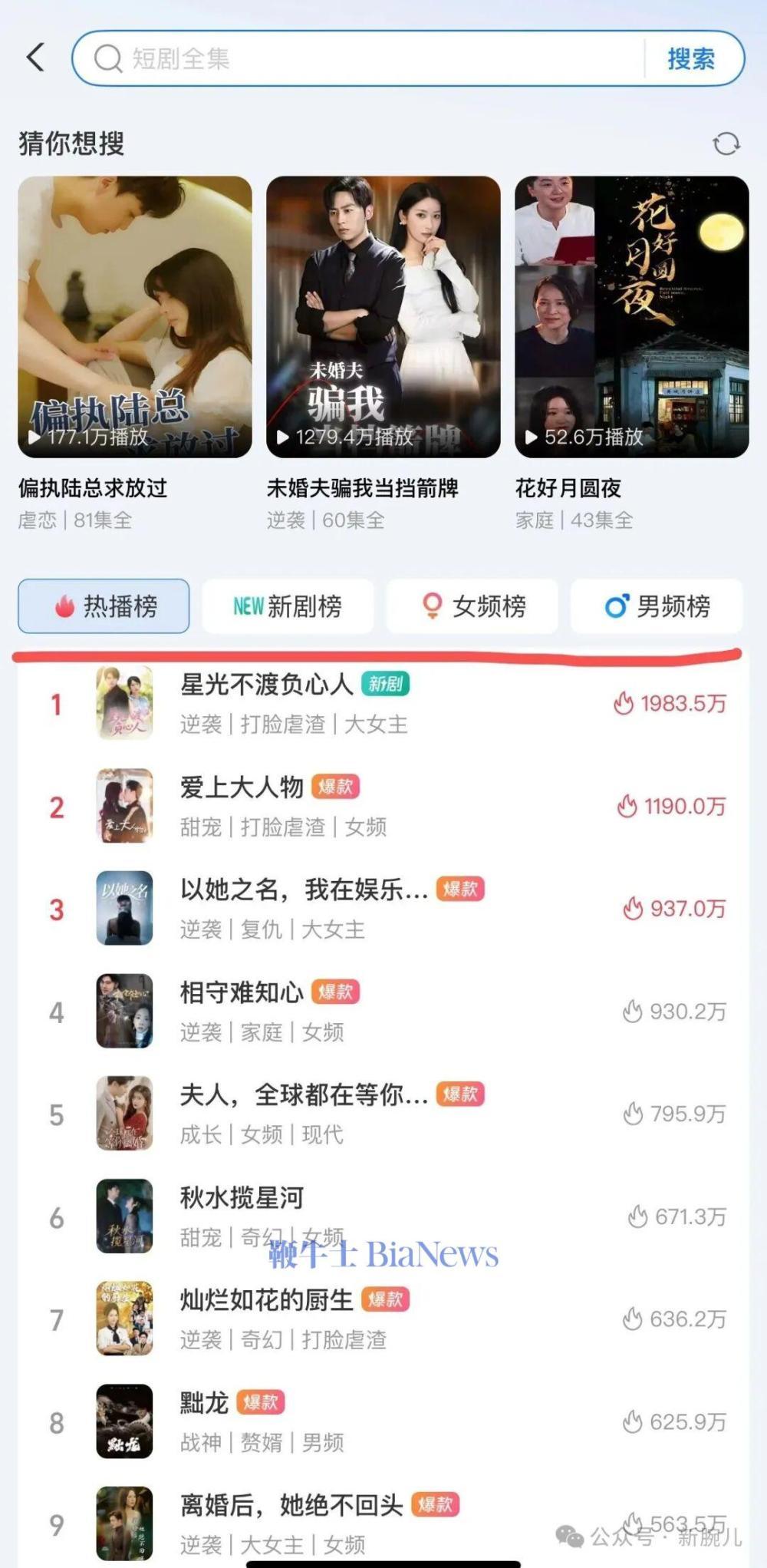The image size is (767, 1568).
Task: Click the back arrow at top left
Action: pyautogui.click(x=33, y=56)
